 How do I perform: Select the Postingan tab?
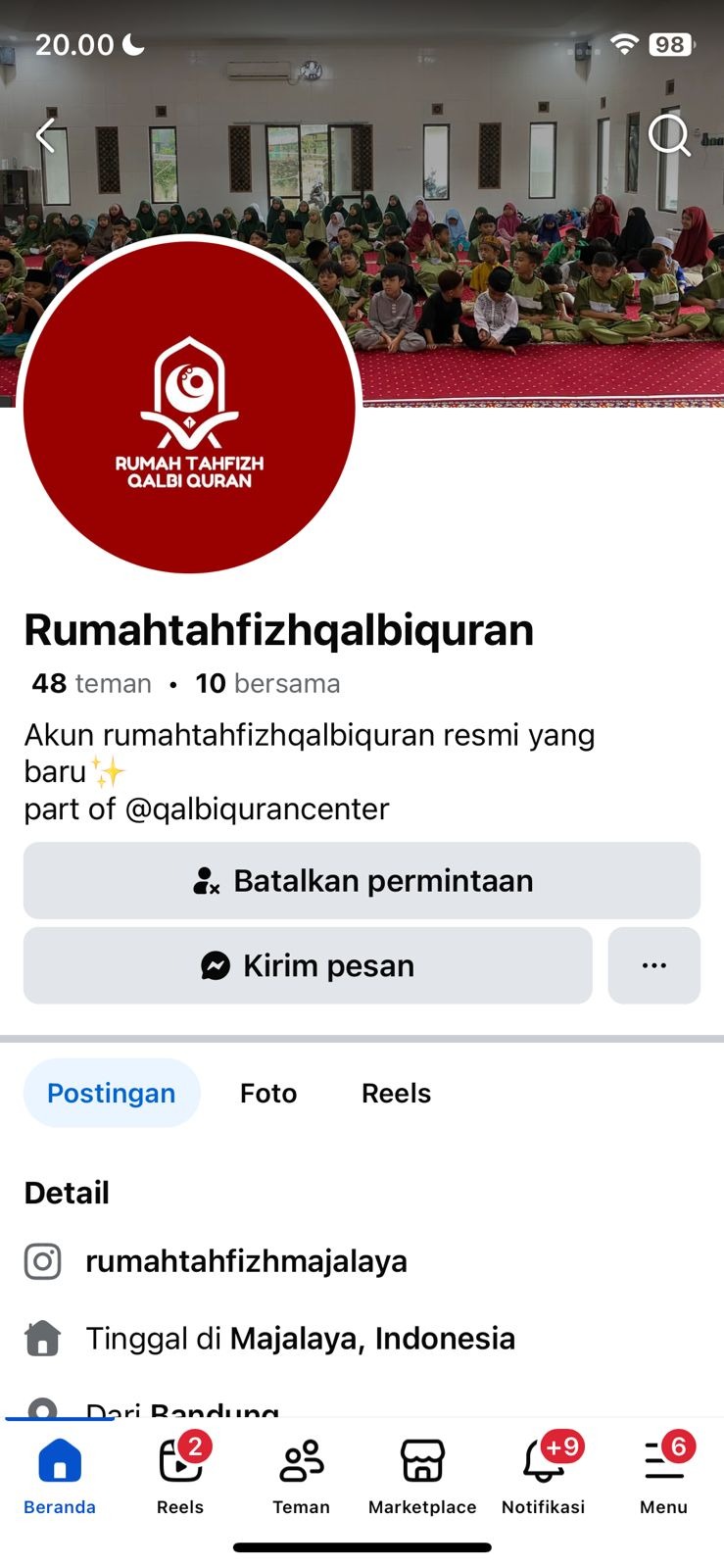(112, 1093)
